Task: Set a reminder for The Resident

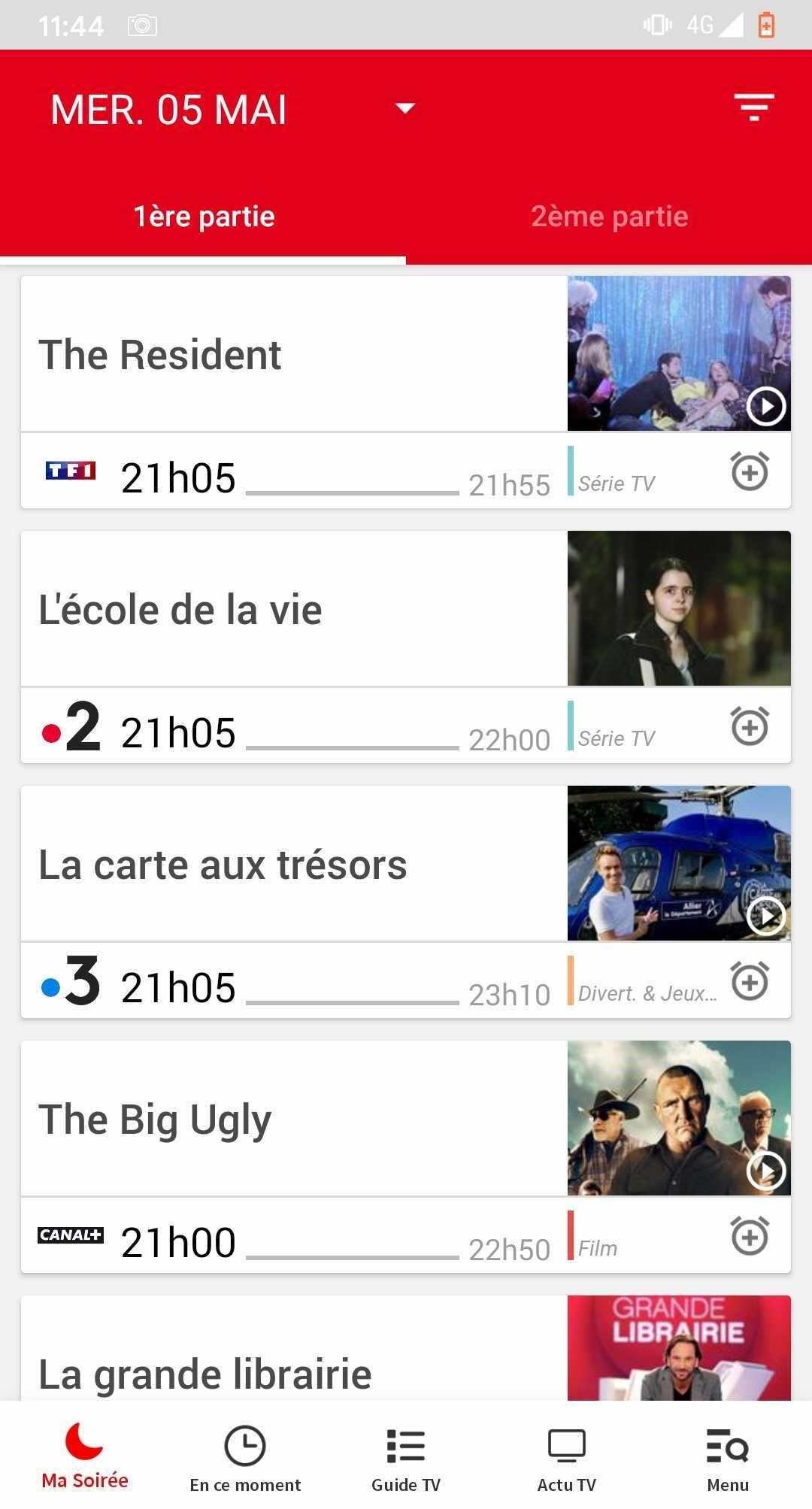Action: click(750, 472)
